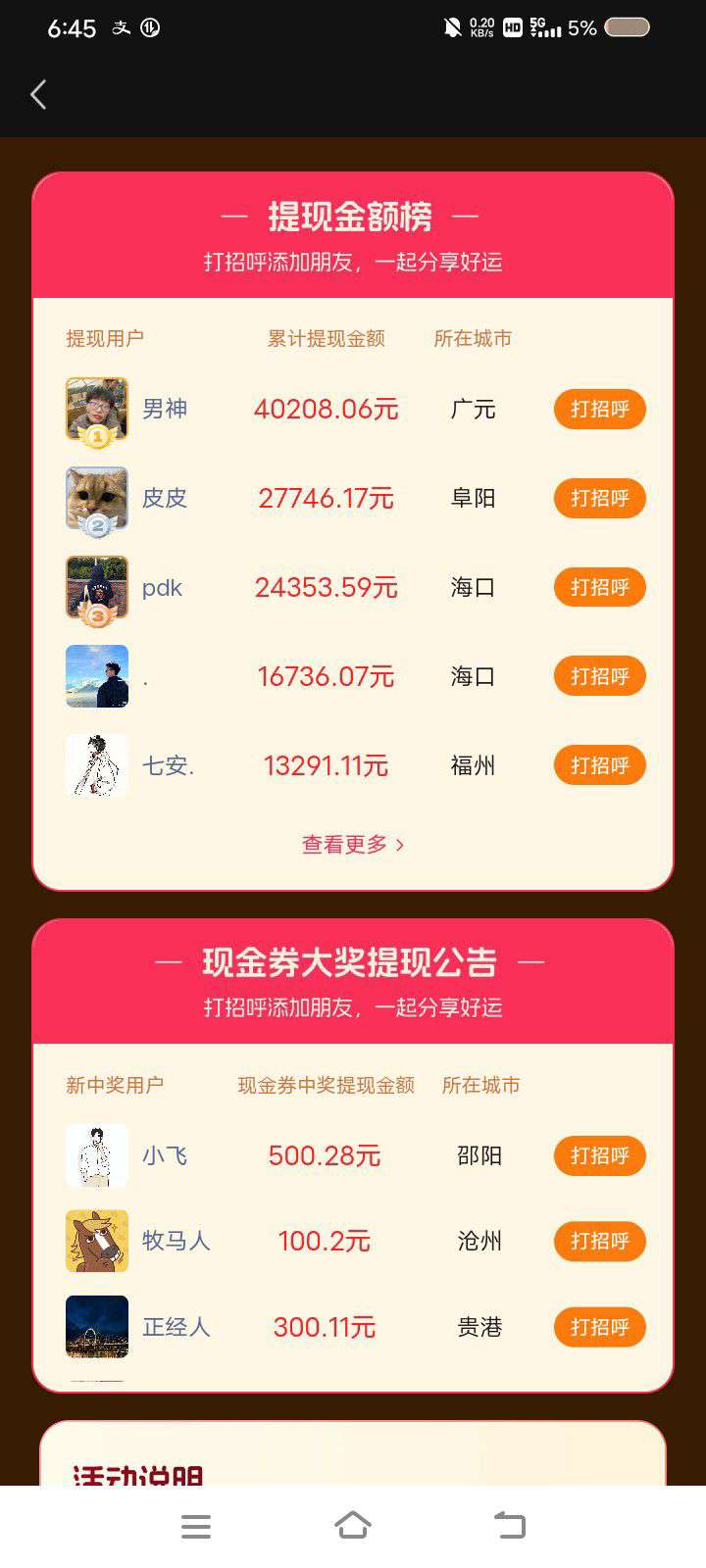Go to the system home screen
Viewport: 706px width, 1568px height.
click(353, 1526)
